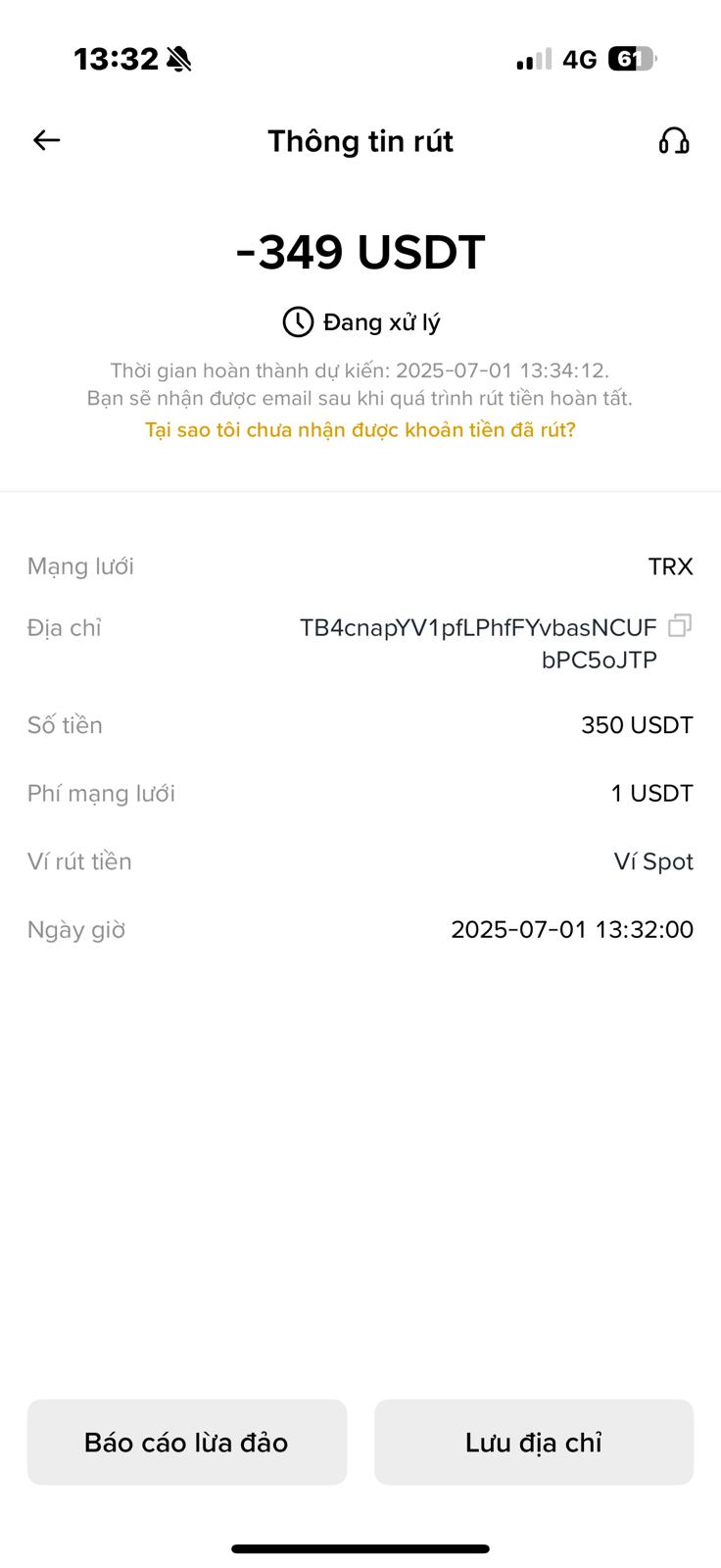721x1568 pixels.
Task: Tap the -349 USDT amount heading
Action: click(x=360, y=252)
